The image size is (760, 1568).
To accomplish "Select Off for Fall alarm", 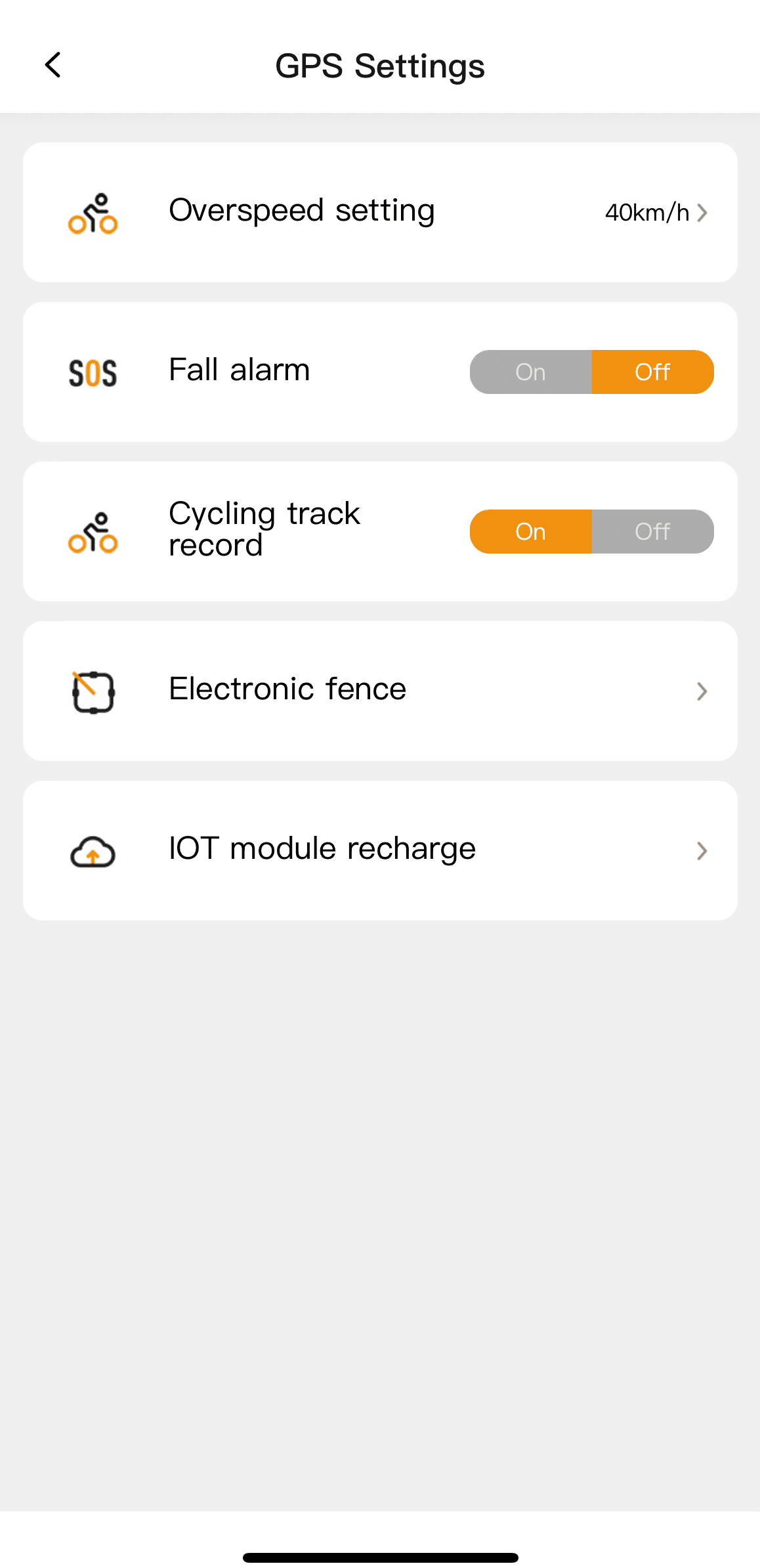I will 653,372.
